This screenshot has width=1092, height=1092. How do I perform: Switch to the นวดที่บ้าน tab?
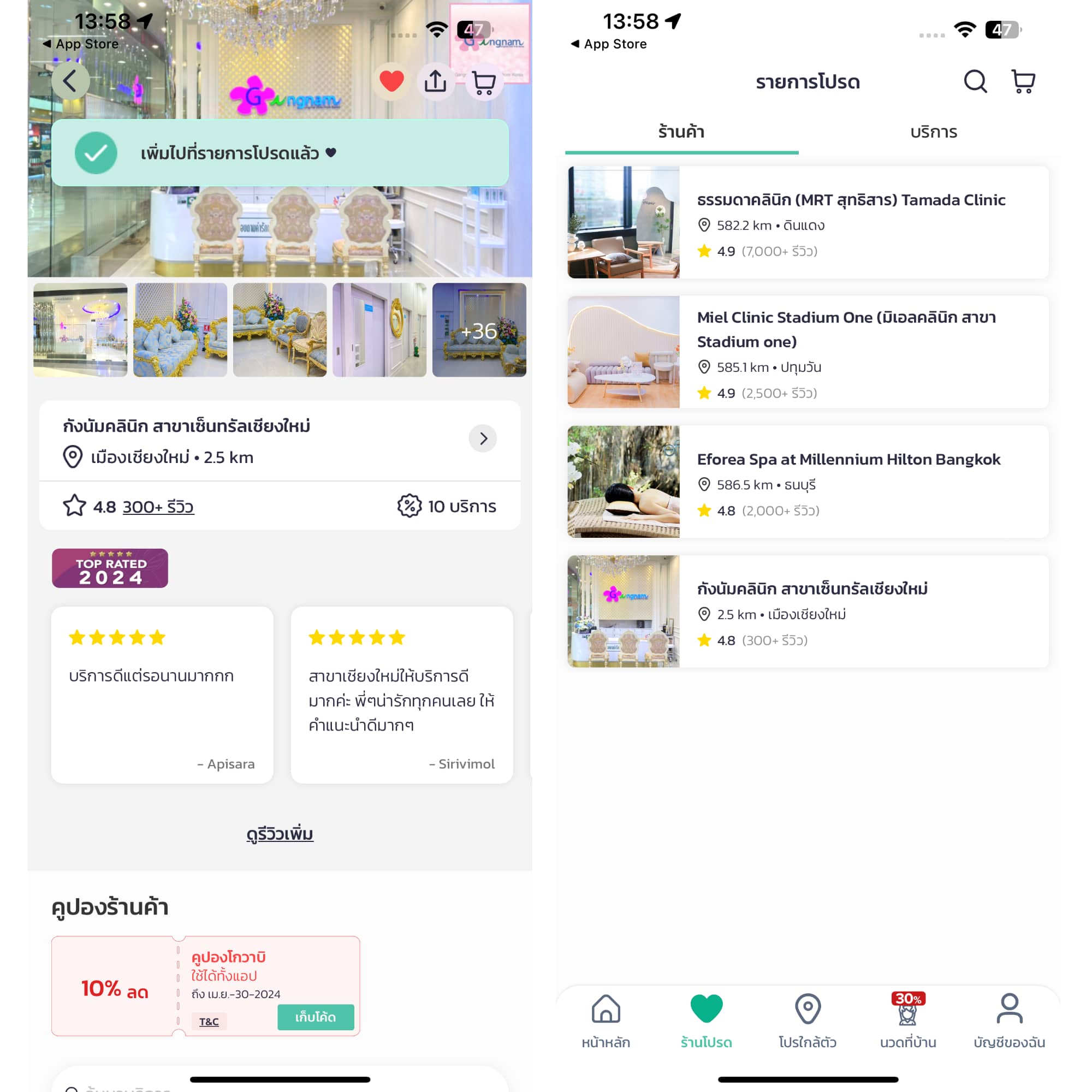click(908, 1021)
